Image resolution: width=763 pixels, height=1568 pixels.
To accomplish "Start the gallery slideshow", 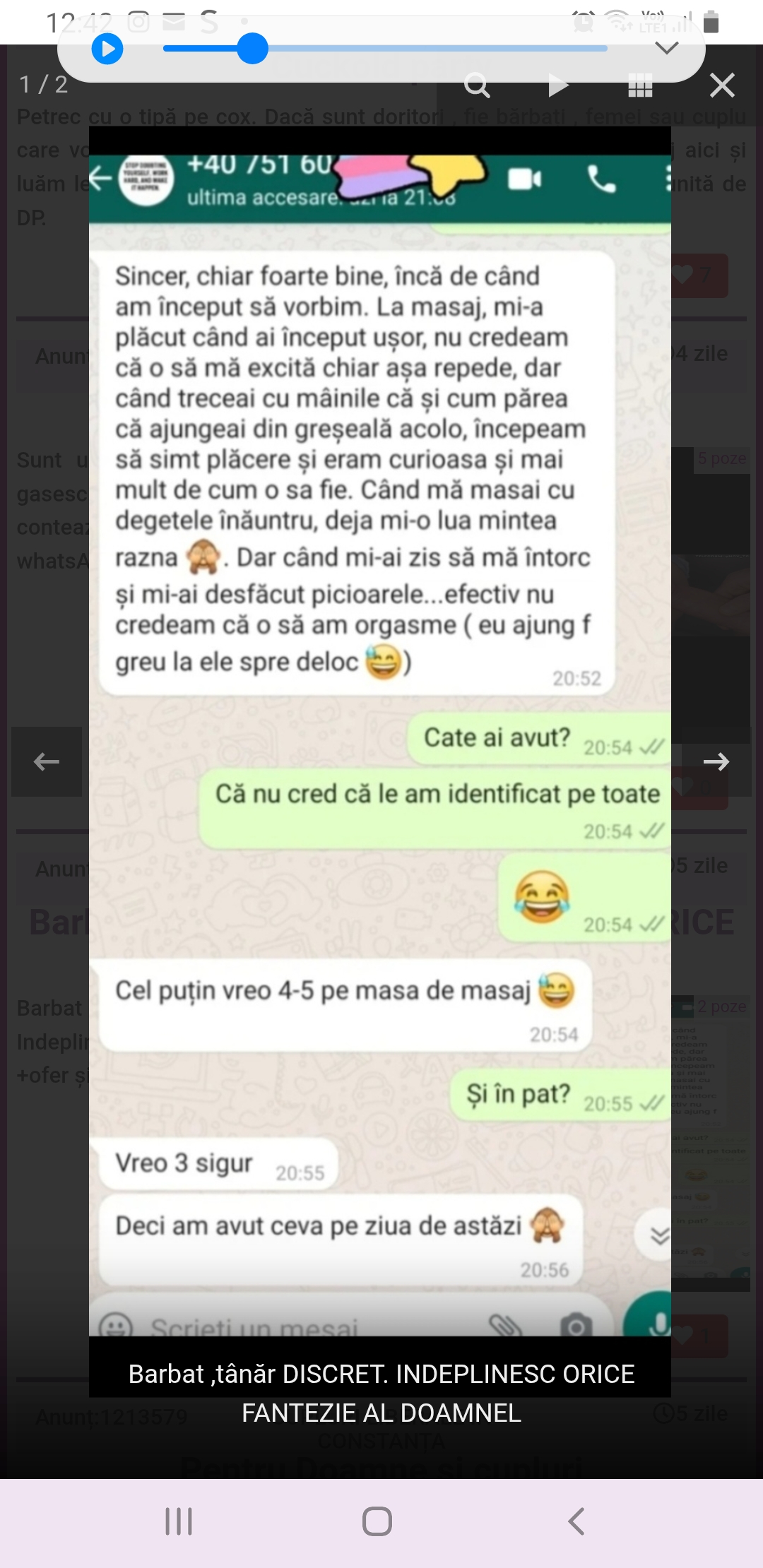I will coord(558,85).
